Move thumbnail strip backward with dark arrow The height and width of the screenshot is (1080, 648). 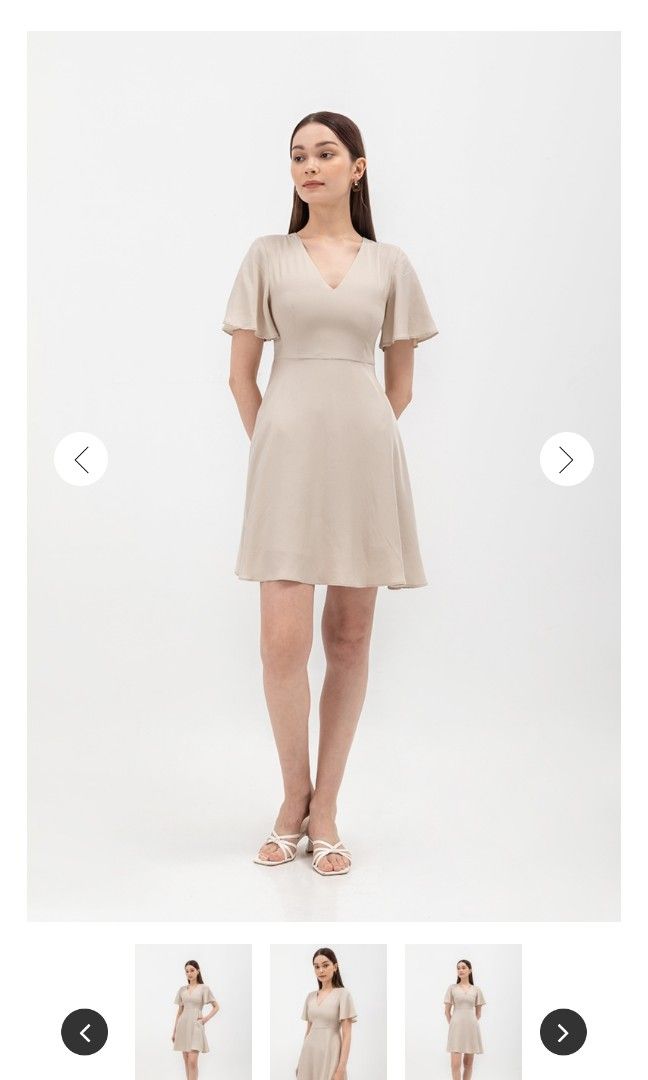85,1032
